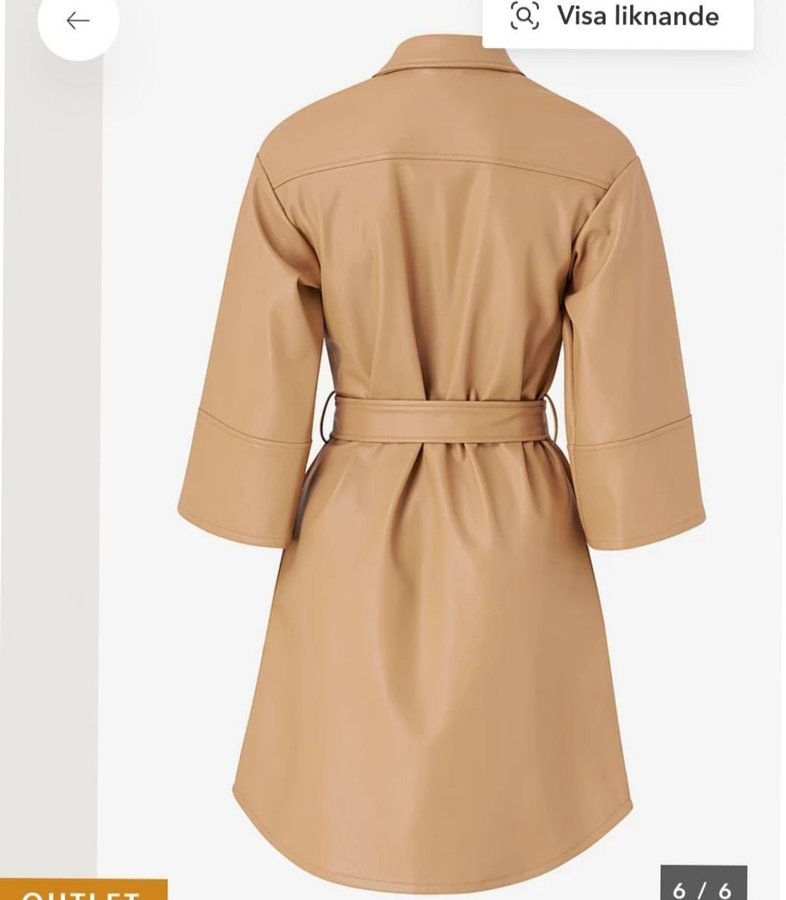Go back using the arrow button

click(x=78, y=21)
